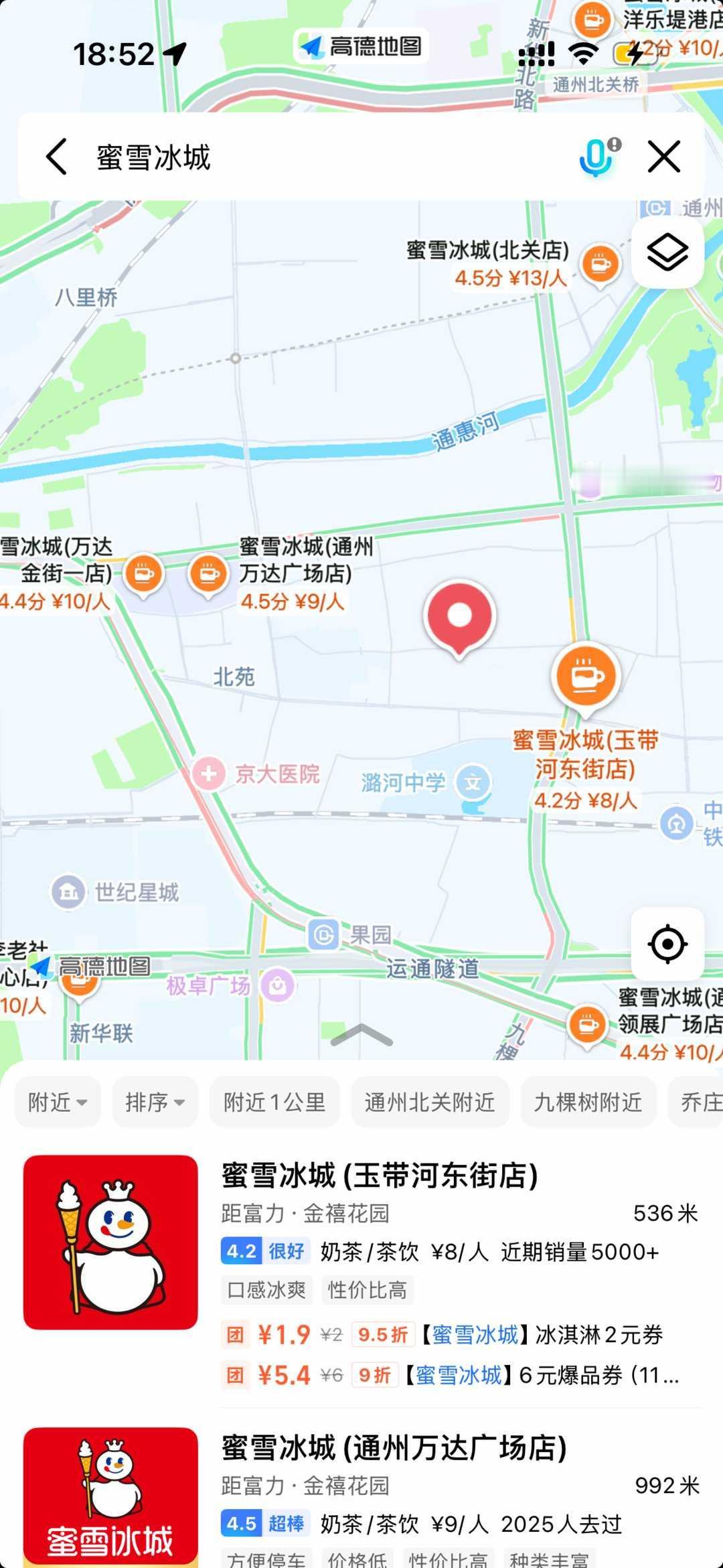Clear search with the X button
The width and height of the screenshot is (723, 1568).
[664, 155]
